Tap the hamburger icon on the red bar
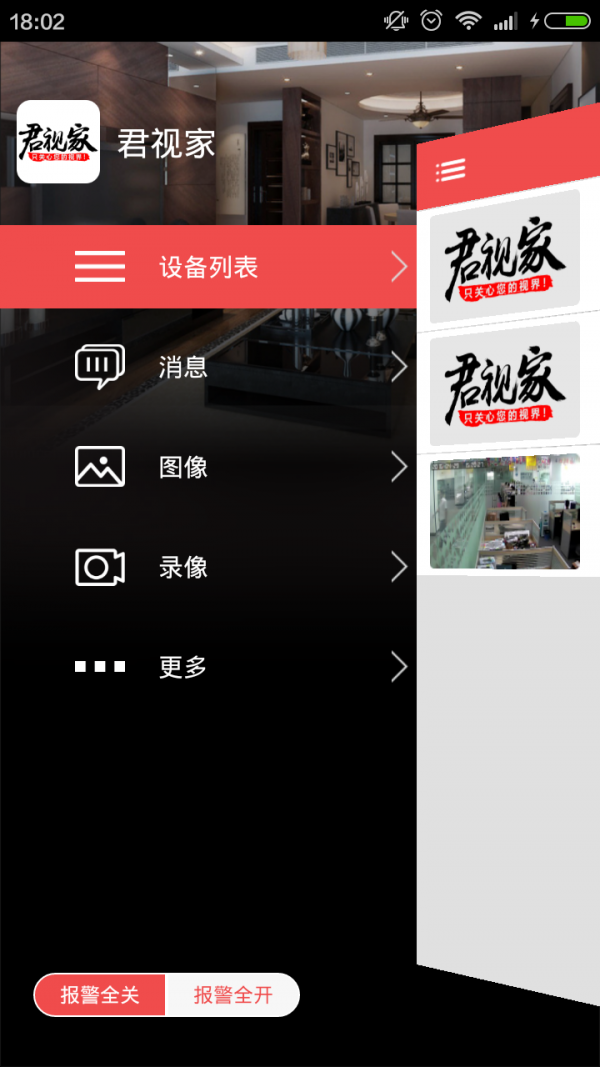600x1067 pixels. coord(451,170)
